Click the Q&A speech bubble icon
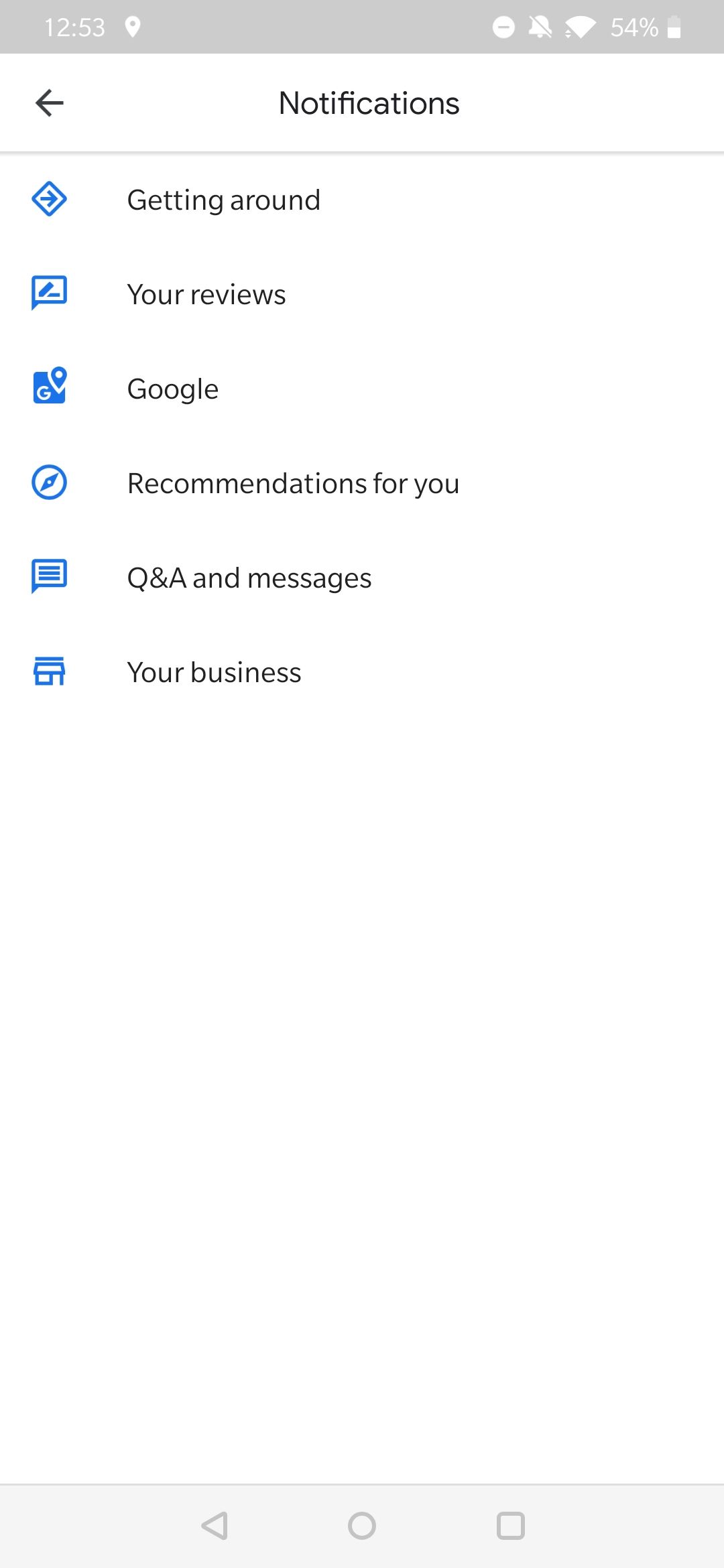724x1568 pixels. pos(48,577)
